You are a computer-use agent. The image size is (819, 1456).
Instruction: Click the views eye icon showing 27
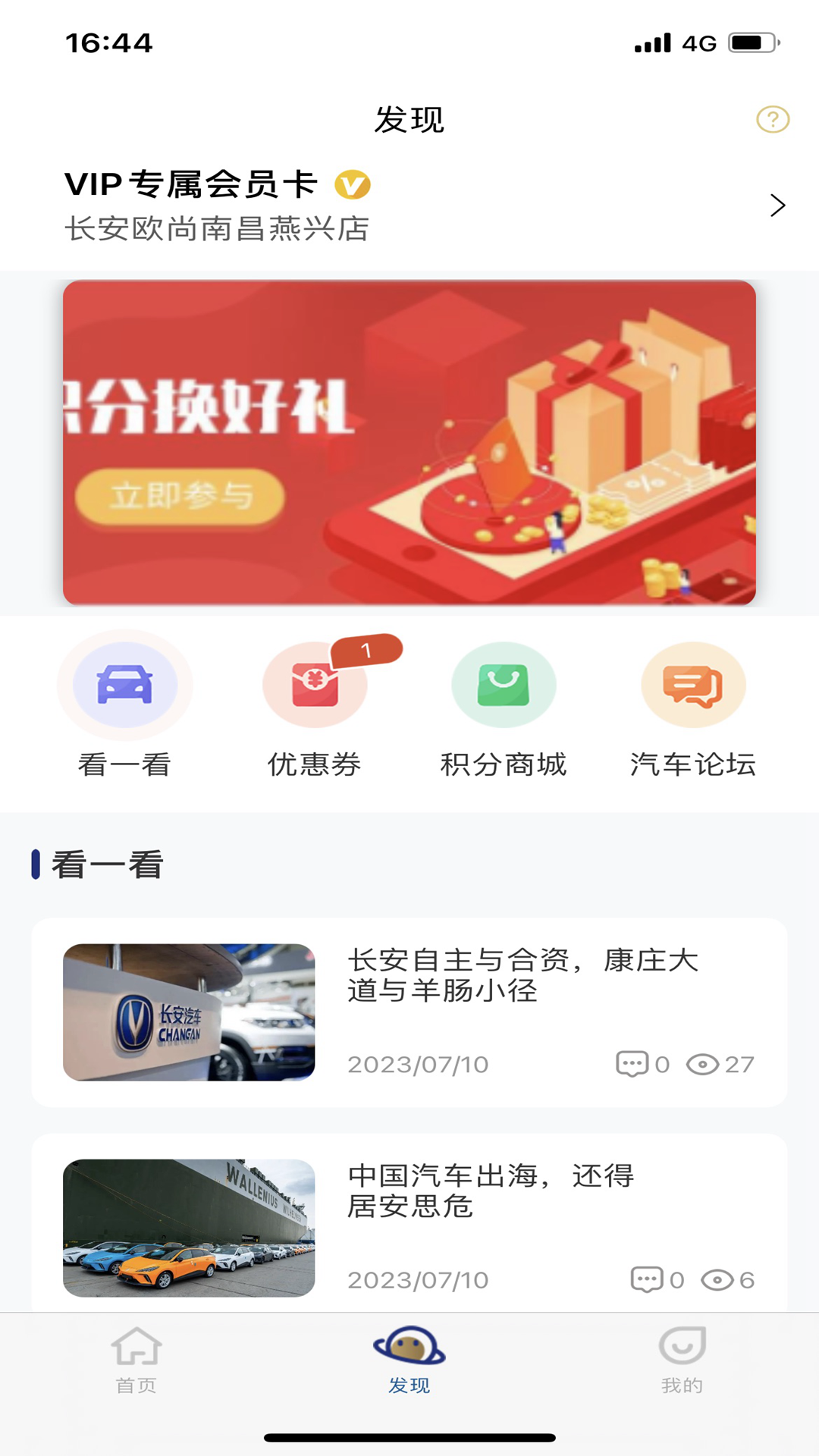pyautogui.click(x=705, y=1065)
